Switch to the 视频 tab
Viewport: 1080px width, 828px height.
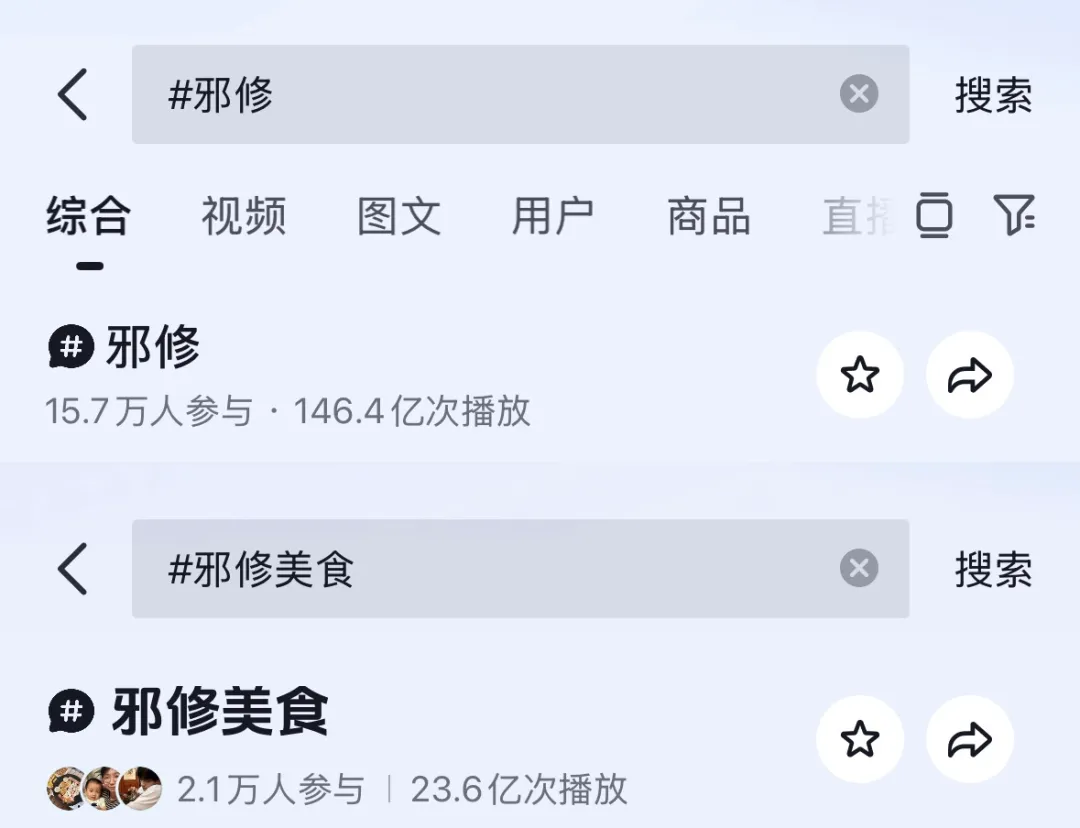243,215
